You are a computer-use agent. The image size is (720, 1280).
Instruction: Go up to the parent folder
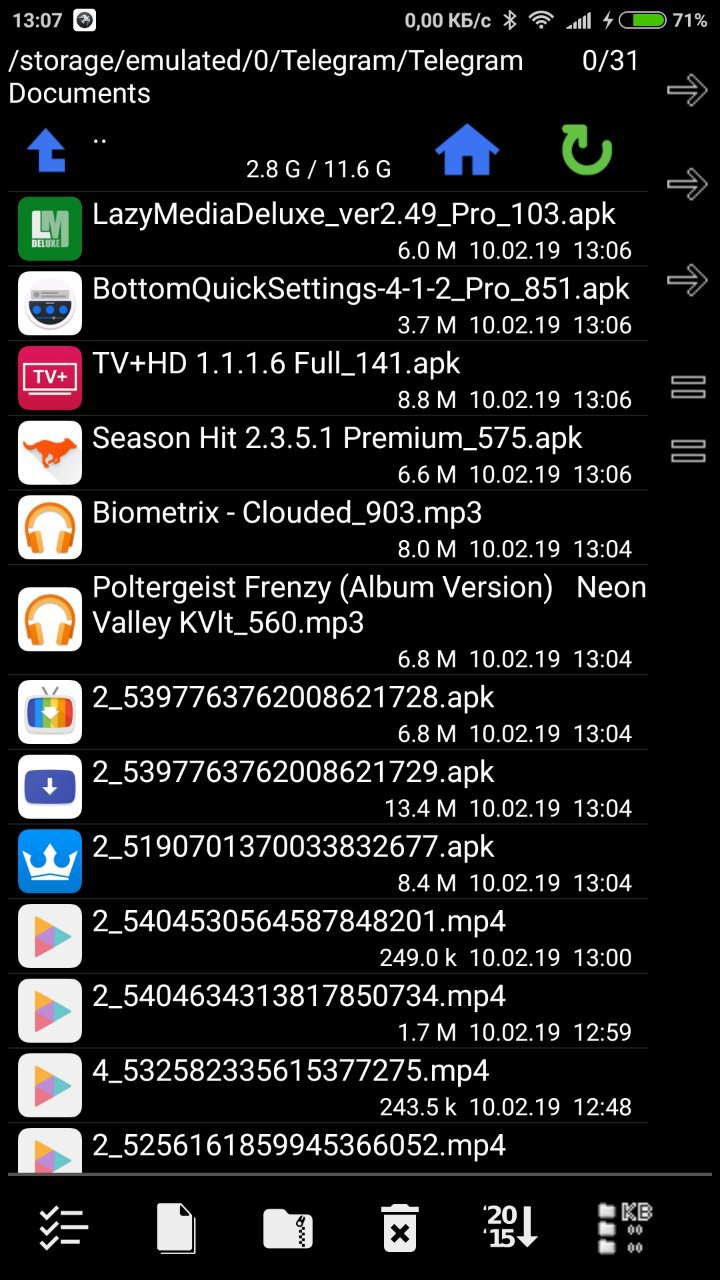tap(47, 152)
